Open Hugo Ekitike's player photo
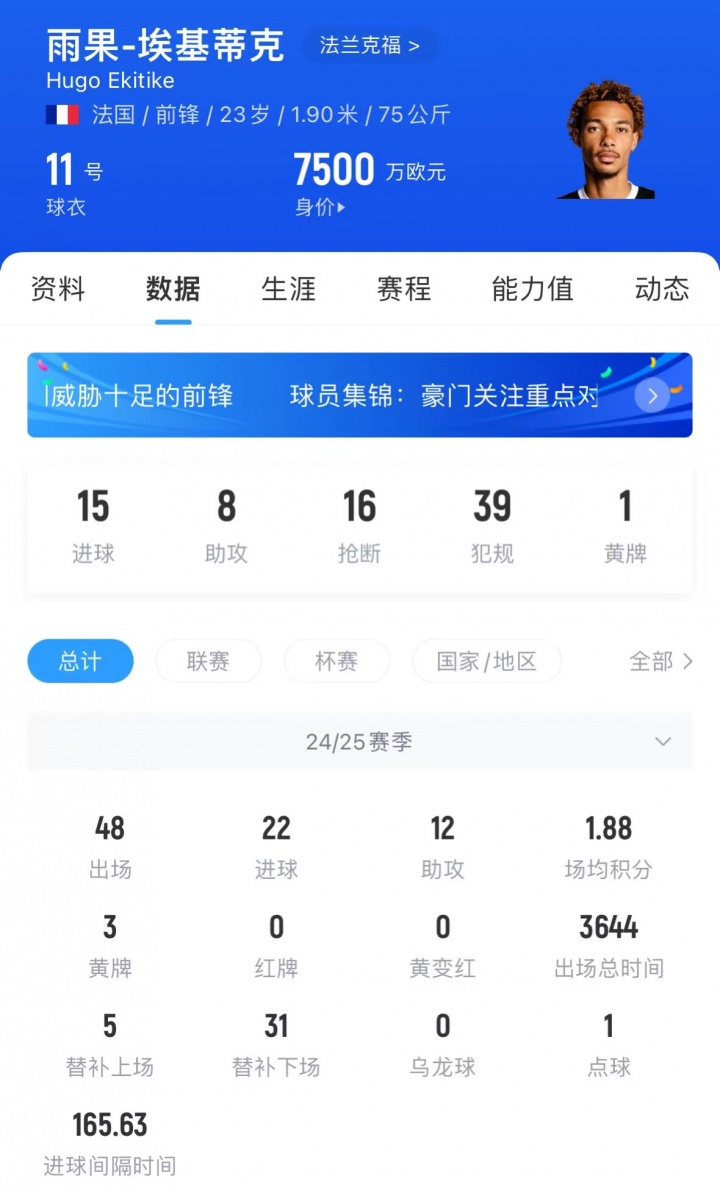The width and height of the screenshot is (720, 1187). click(607, 140)
